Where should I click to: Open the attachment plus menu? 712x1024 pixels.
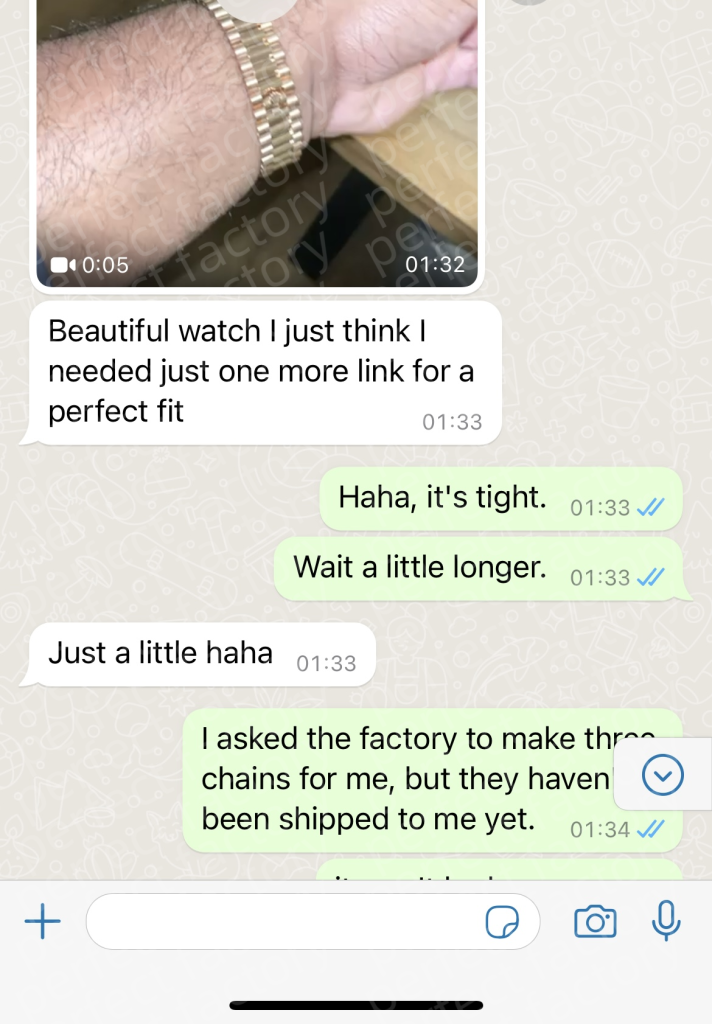click(42, 922)
